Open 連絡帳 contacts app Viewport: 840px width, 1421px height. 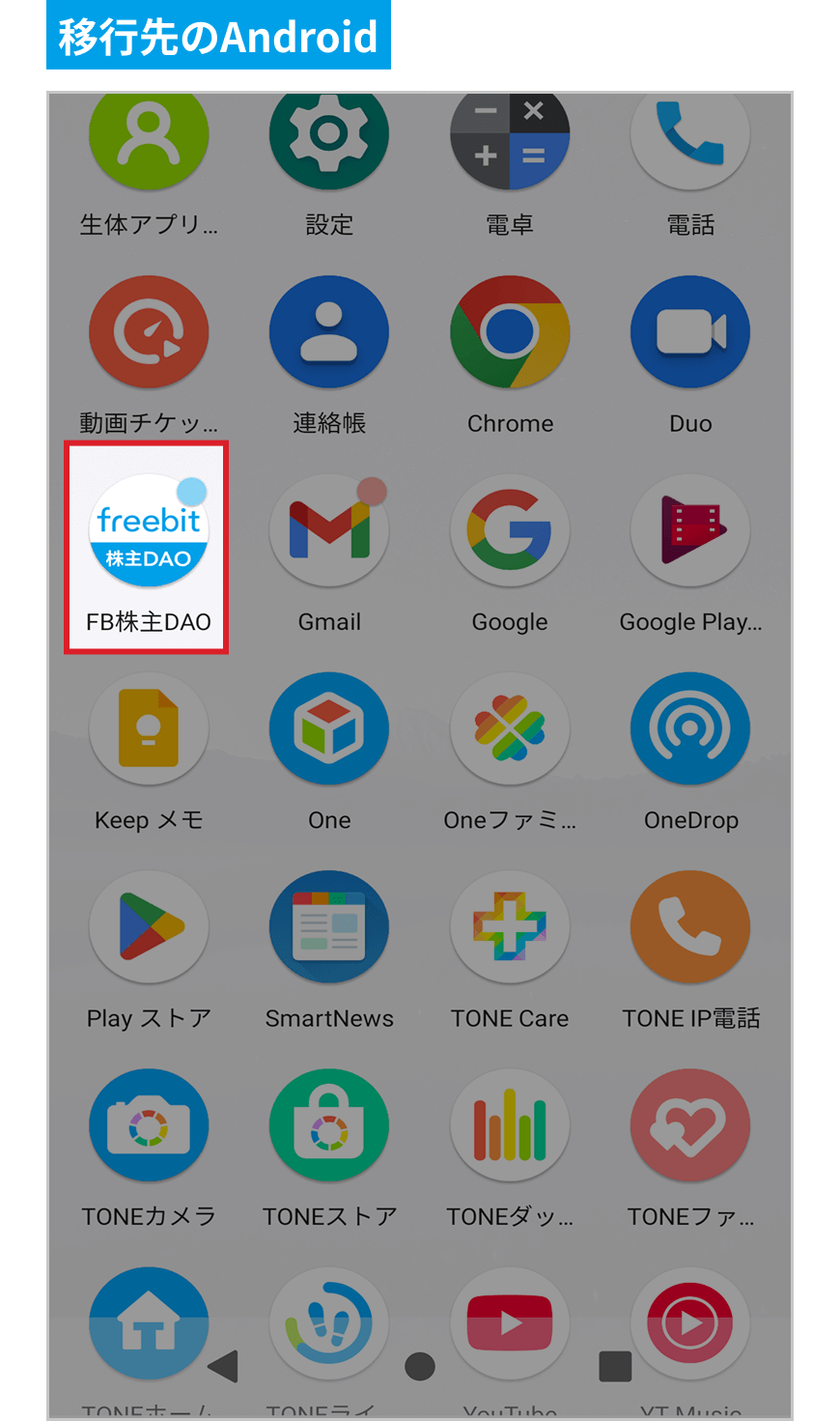click(x=329, y=333)
